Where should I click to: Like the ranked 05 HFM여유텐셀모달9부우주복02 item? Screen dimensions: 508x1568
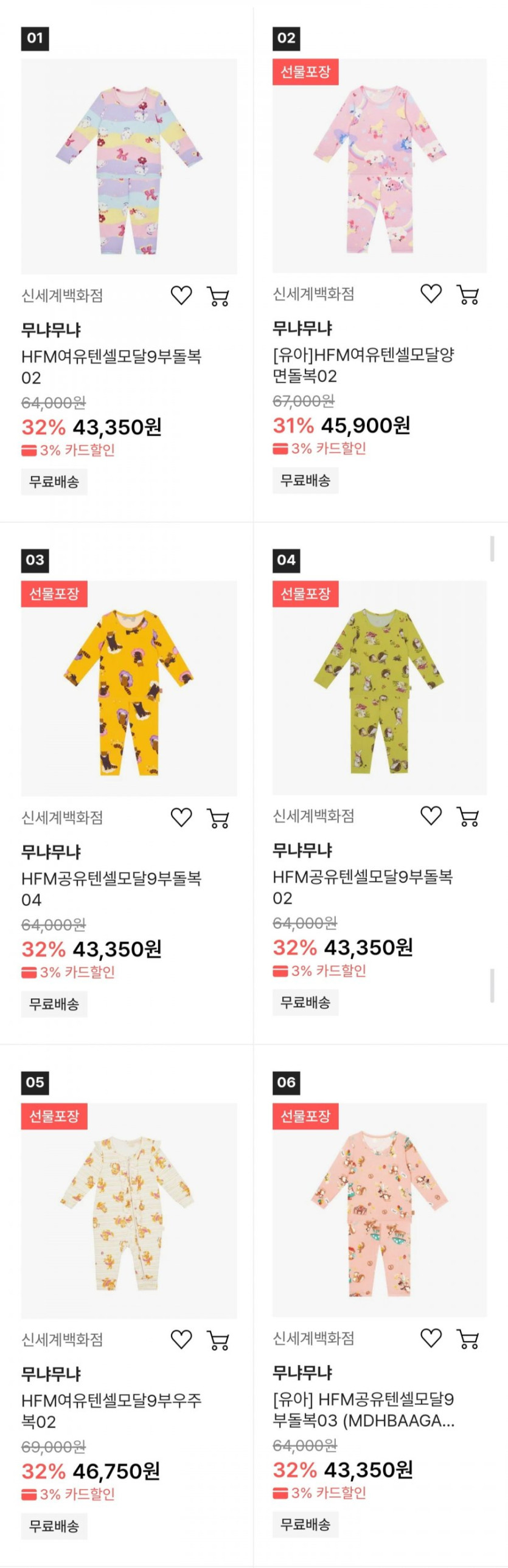point(181,1339)
